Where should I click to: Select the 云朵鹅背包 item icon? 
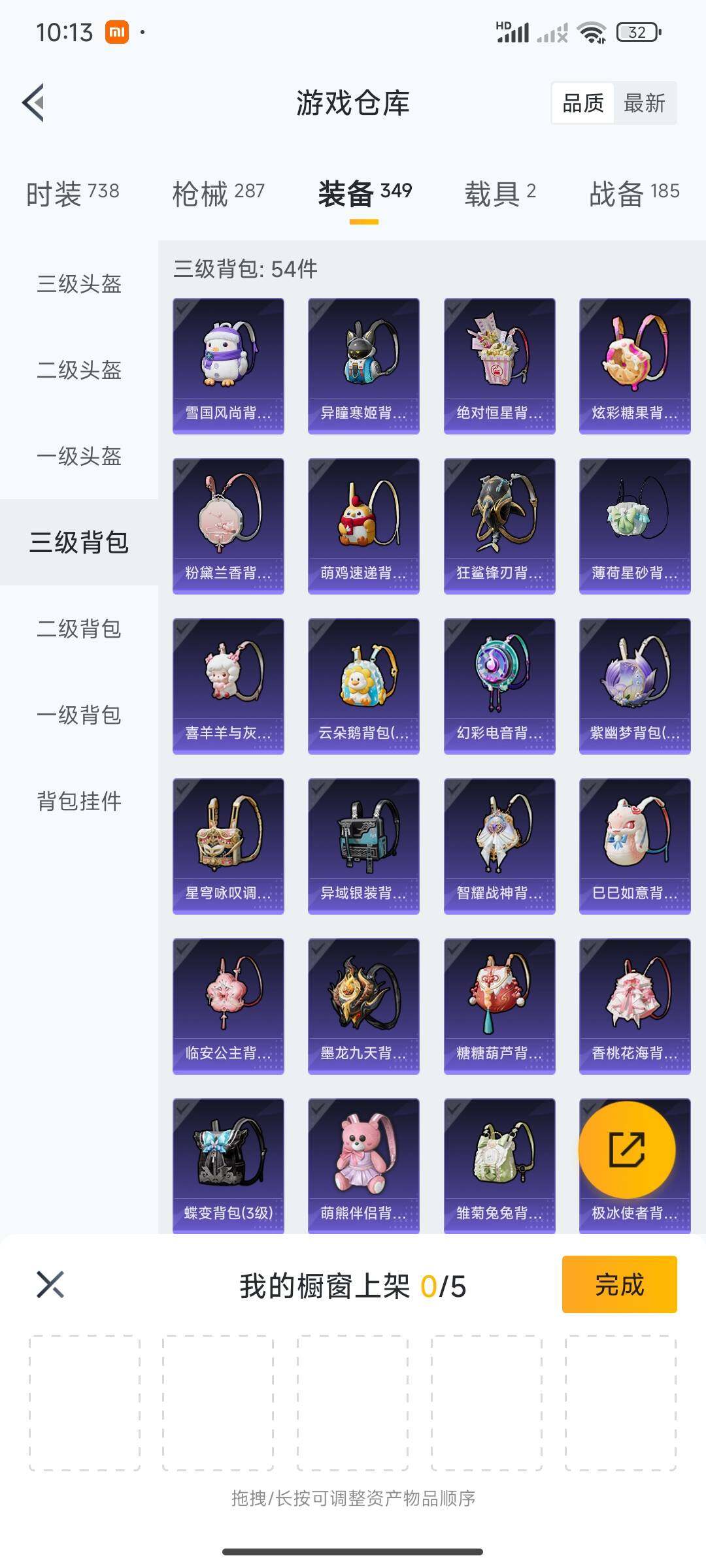tap(363, 679)
